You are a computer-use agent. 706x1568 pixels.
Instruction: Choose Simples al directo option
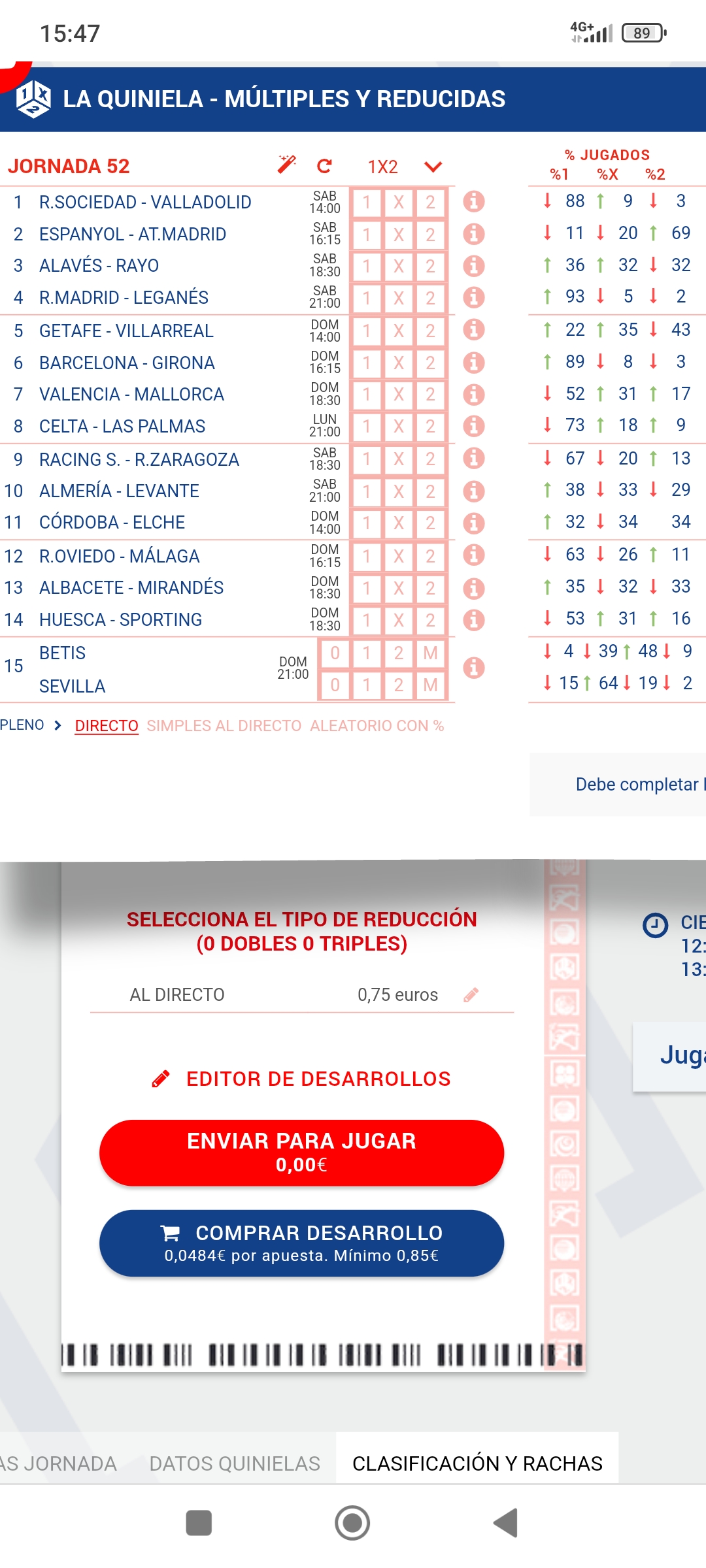224,726
